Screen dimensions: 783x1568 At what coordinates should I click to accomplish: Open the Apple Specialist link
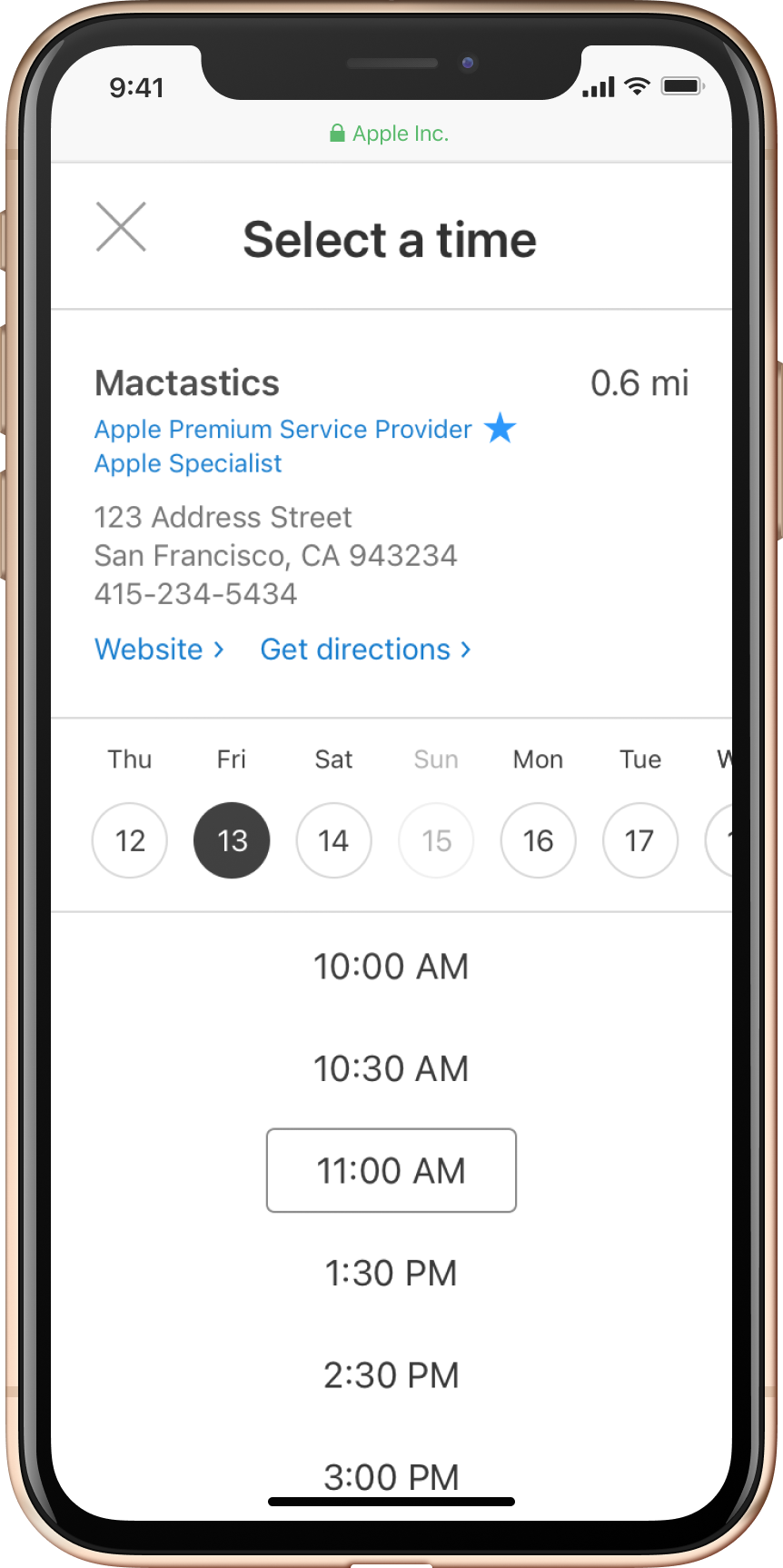pyautogui.click(x=188, y=463)
